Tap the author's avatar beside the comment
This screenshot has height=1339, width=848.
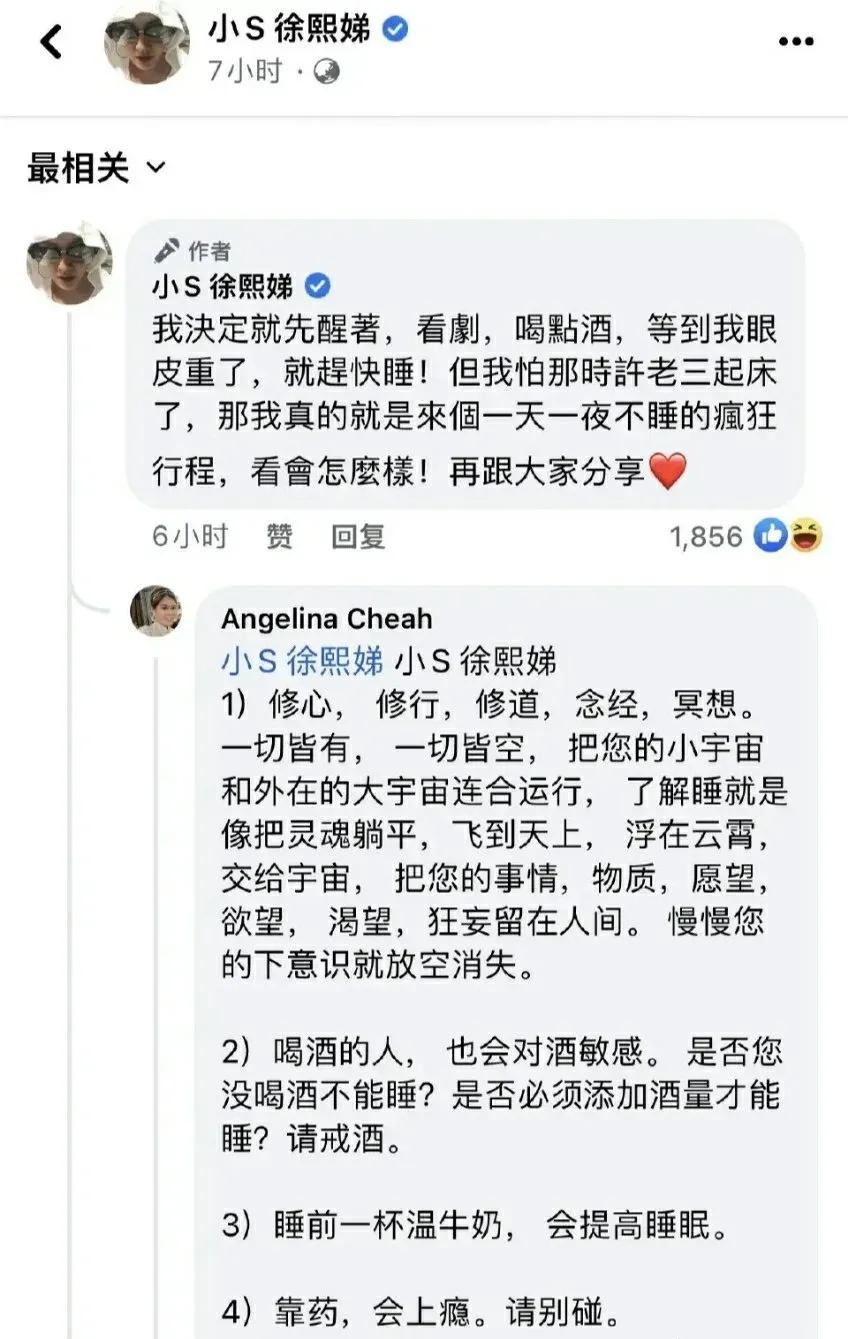[69, 262]
